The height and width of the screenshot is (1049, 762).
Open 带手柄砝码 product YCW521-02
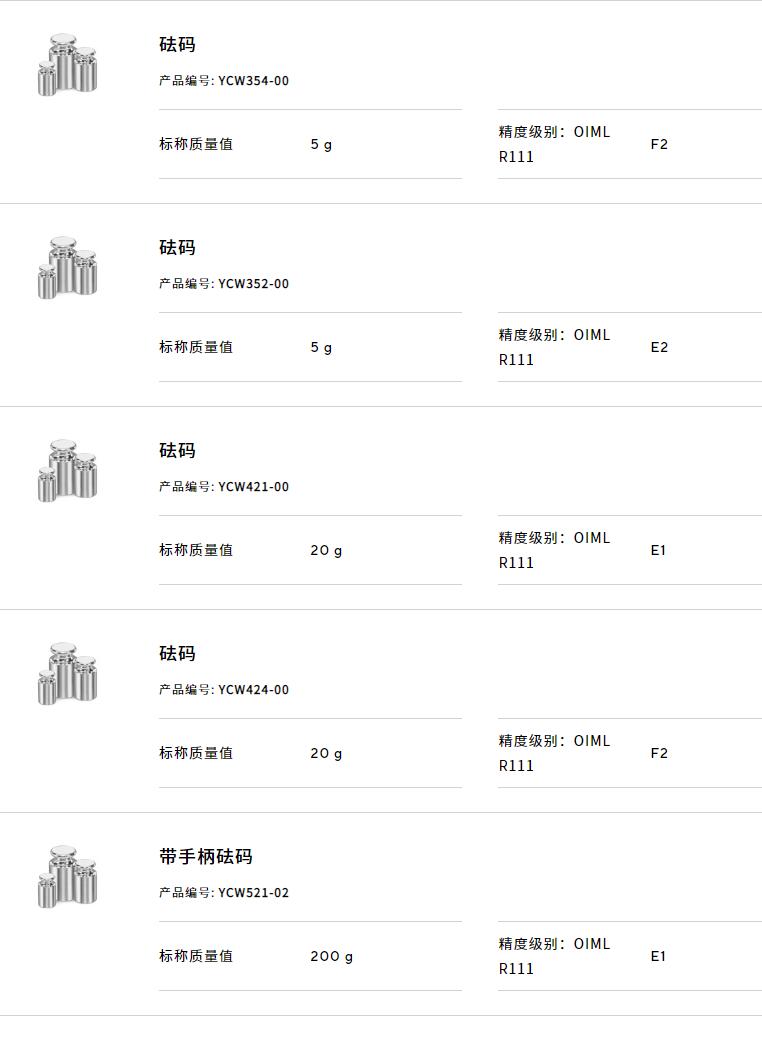[x=205, y=857]
